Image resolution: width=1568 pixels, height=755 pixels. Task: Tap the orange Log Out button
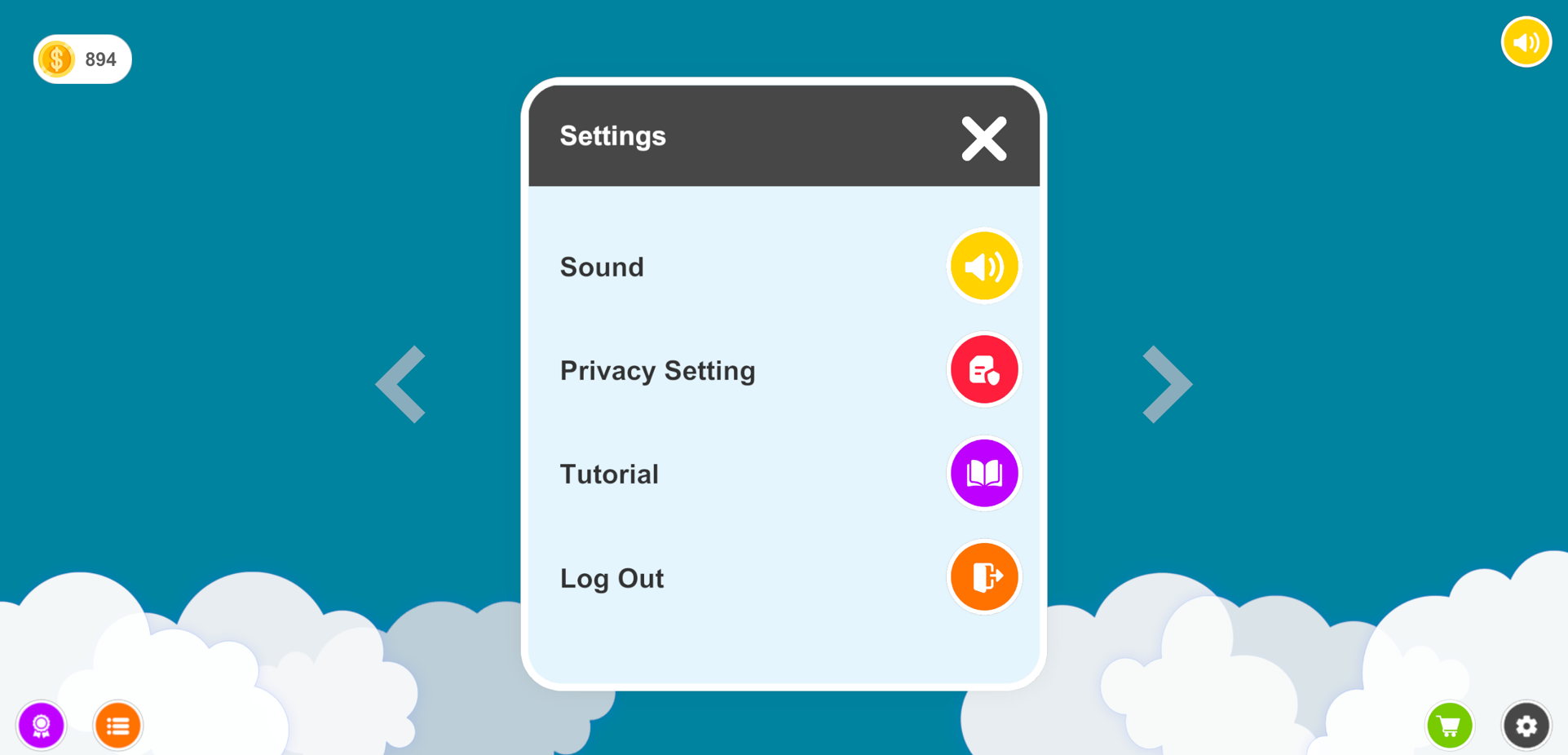pyautogui.click(x=983, y=577)
